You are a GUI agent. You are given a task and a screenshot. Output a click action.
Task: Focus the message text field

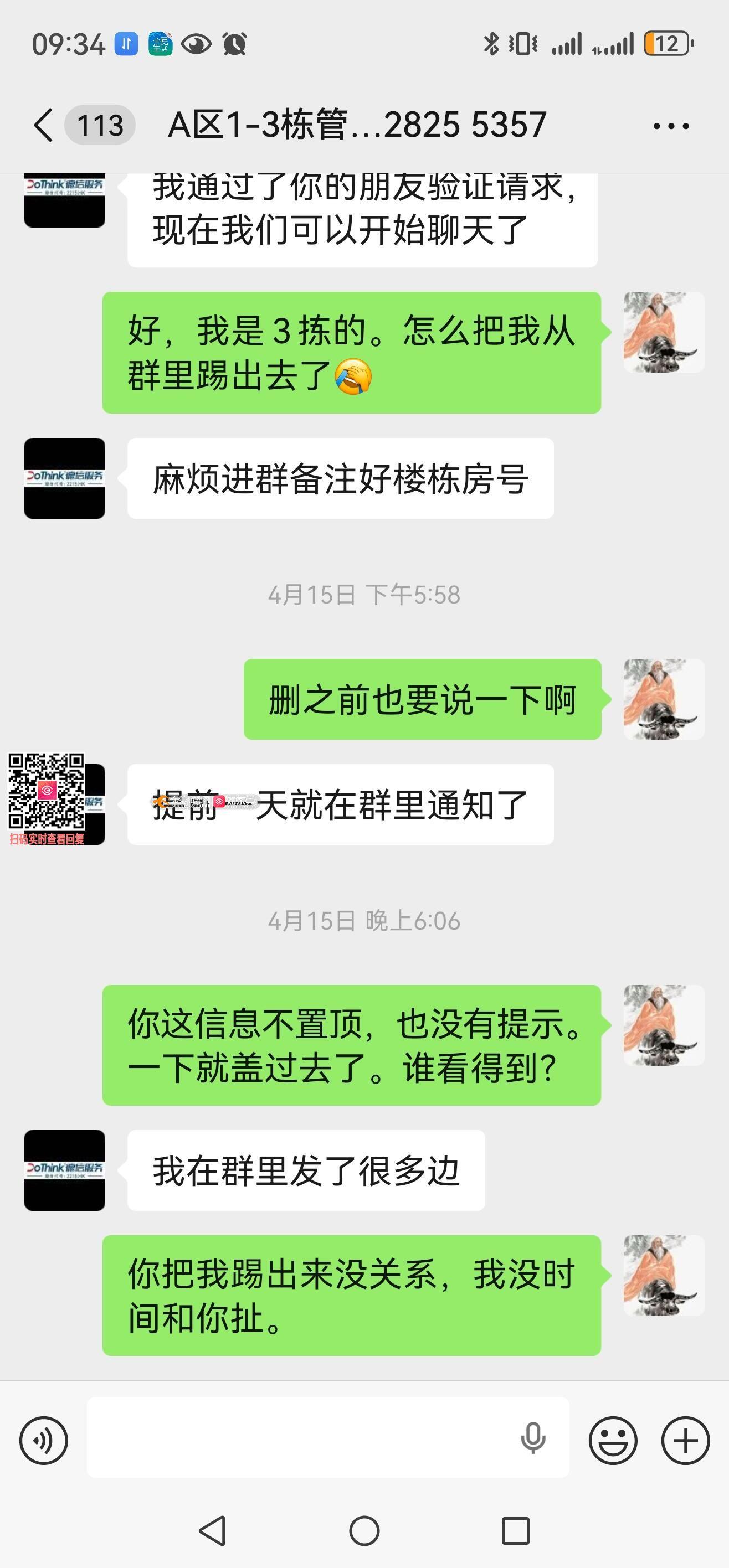299,1438
